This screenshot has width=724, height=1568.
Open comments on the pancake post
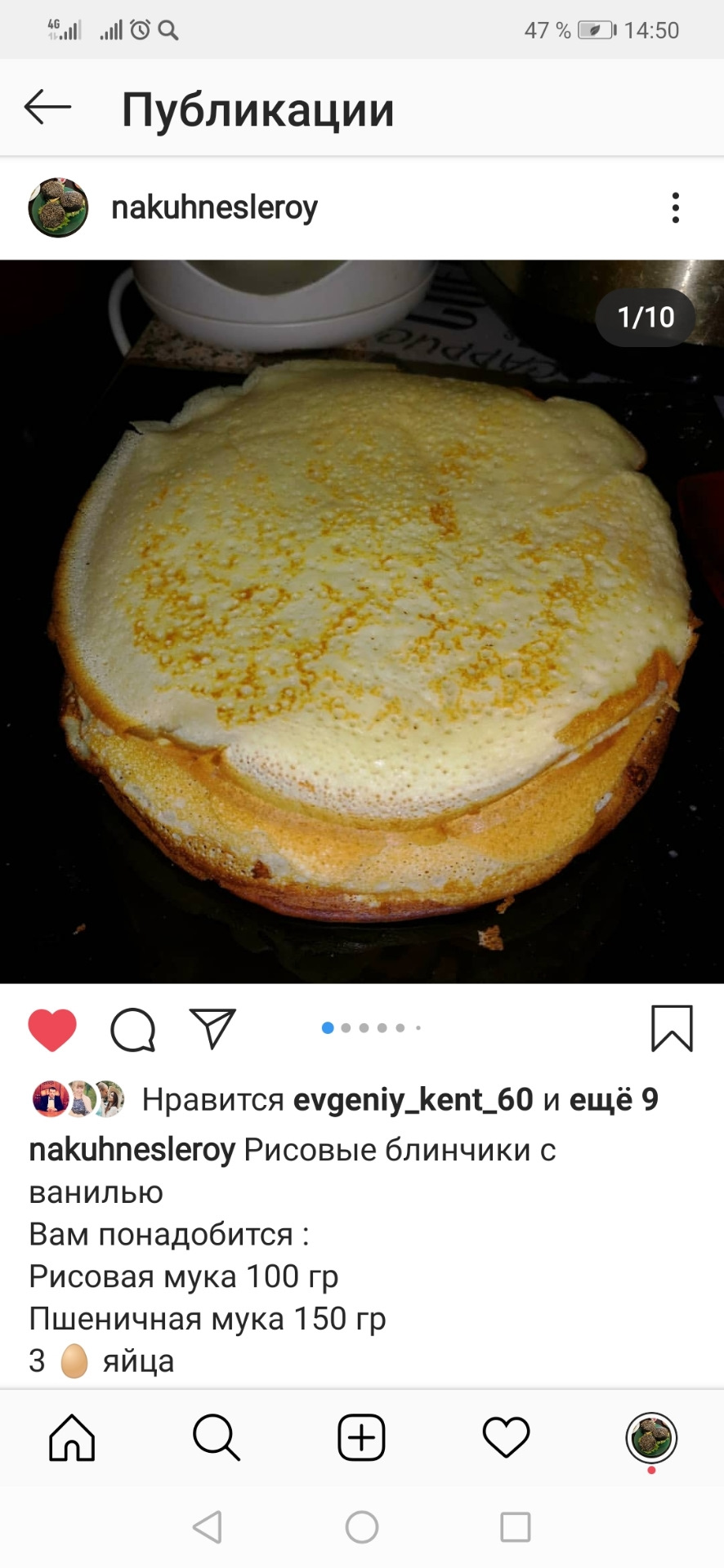133,1029
